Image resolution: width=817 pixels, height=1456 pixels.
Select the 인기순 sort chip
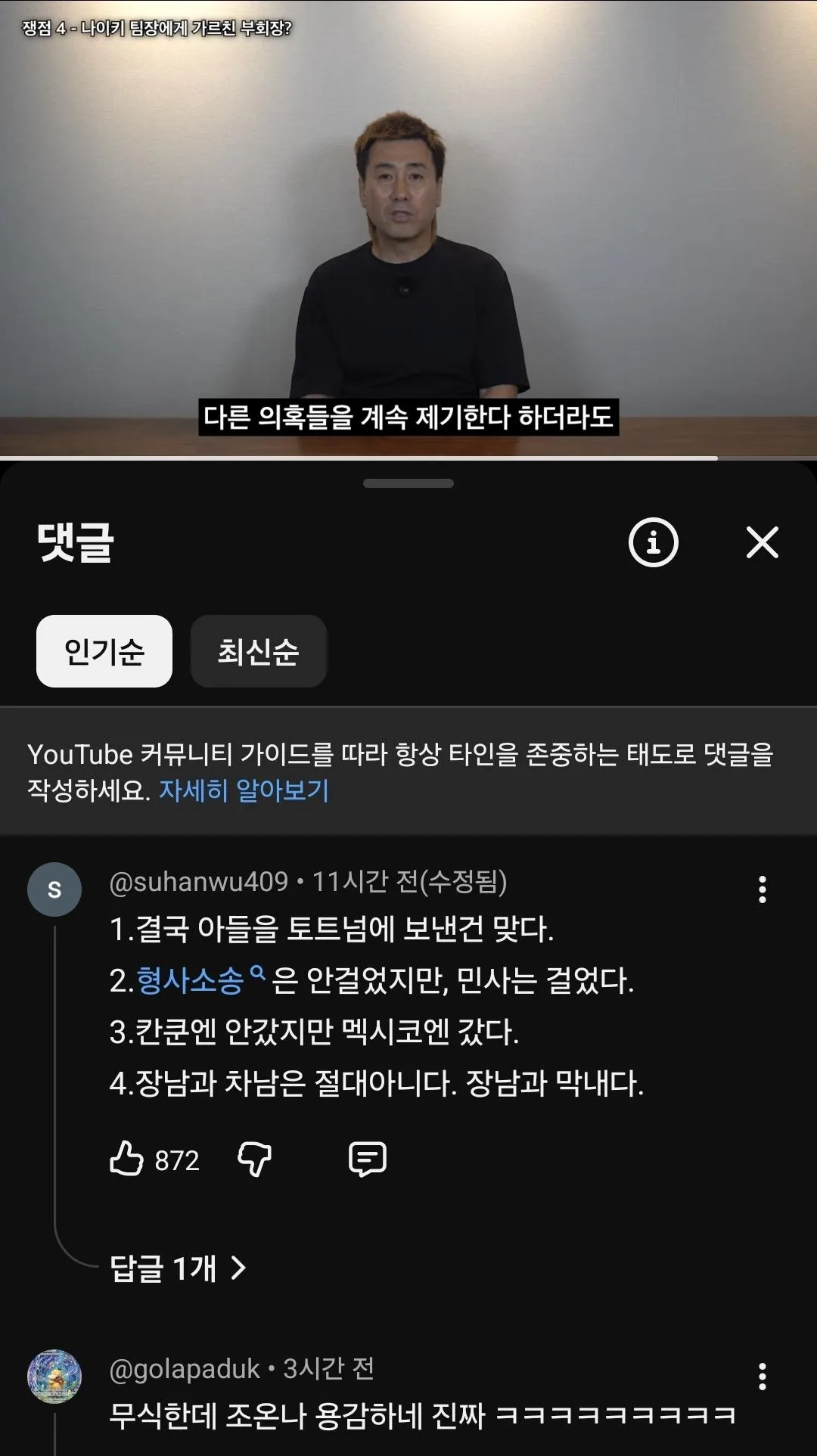coord(104,651)
